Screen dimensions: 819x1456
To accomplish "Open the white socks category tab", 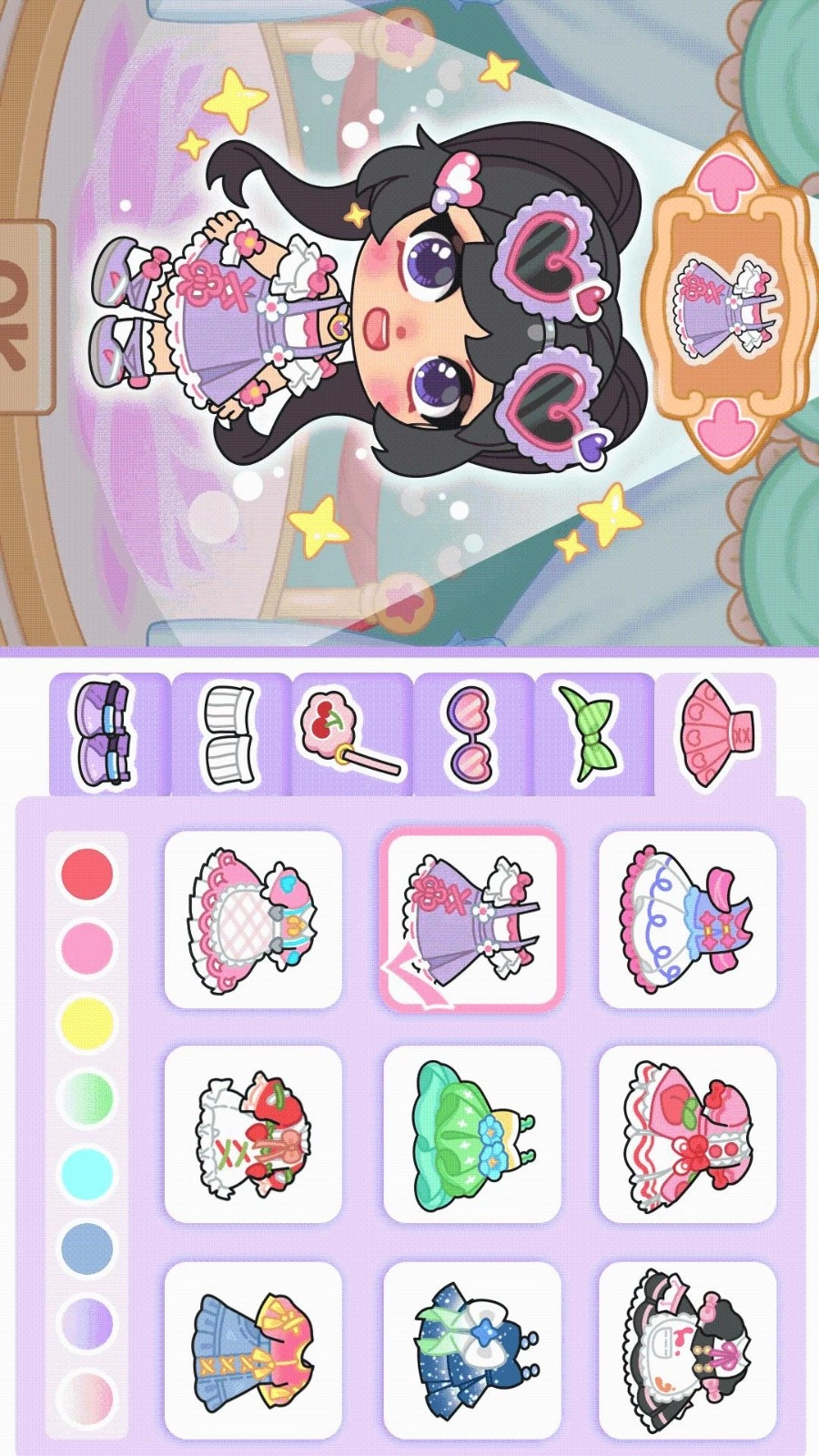I will coord(229,734).
